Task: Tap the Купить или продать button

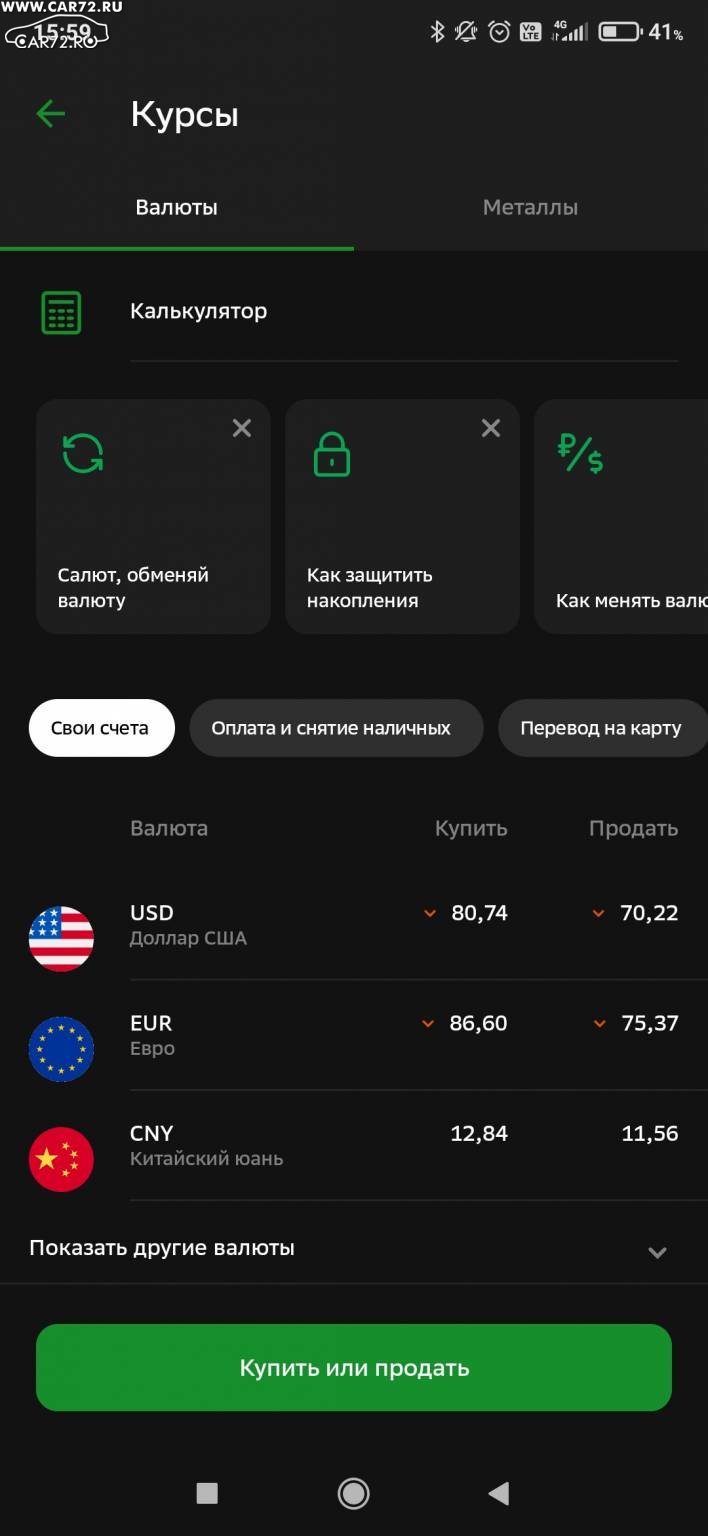Action: point(354,1367)
